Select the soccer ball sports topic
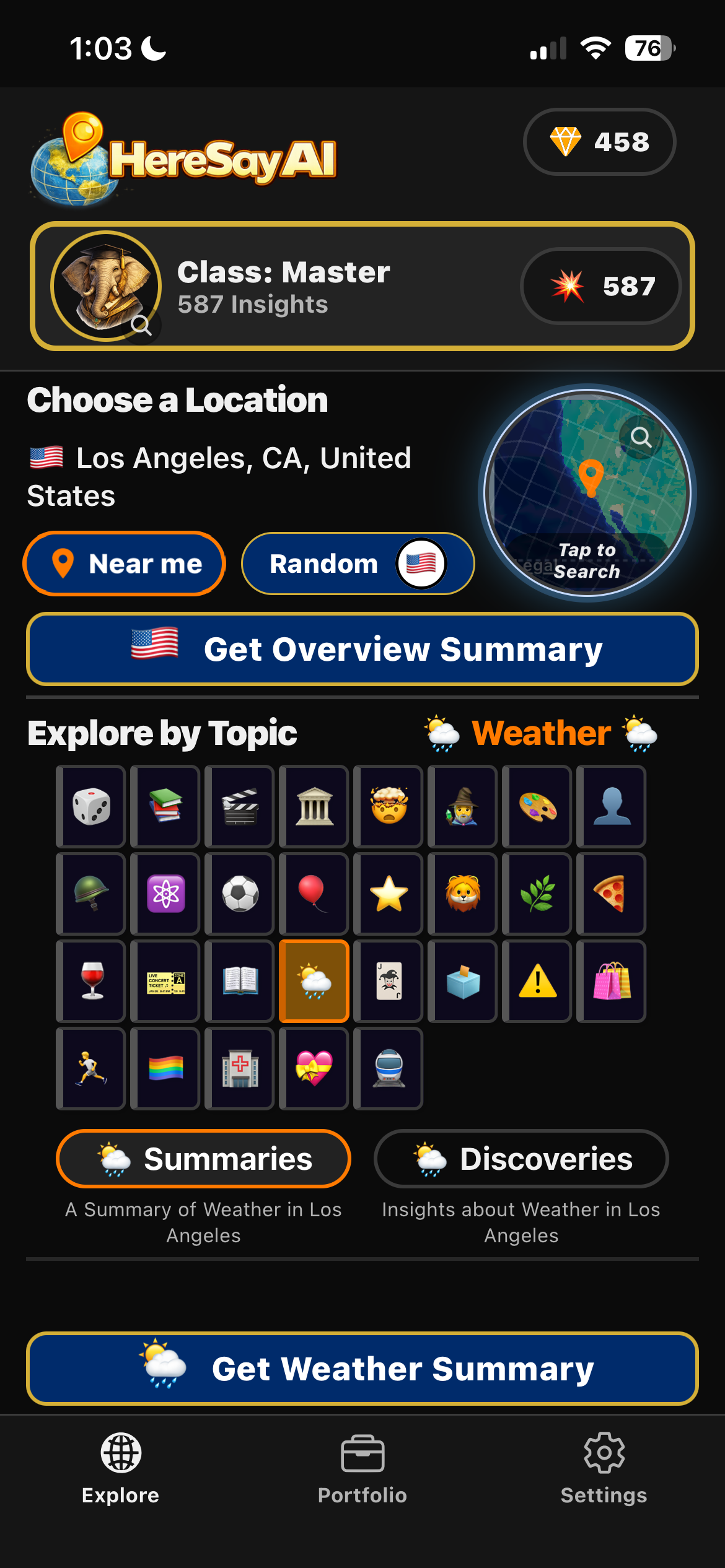The height and width of the screenshot is (1568, 725). (x=239, y=894)
